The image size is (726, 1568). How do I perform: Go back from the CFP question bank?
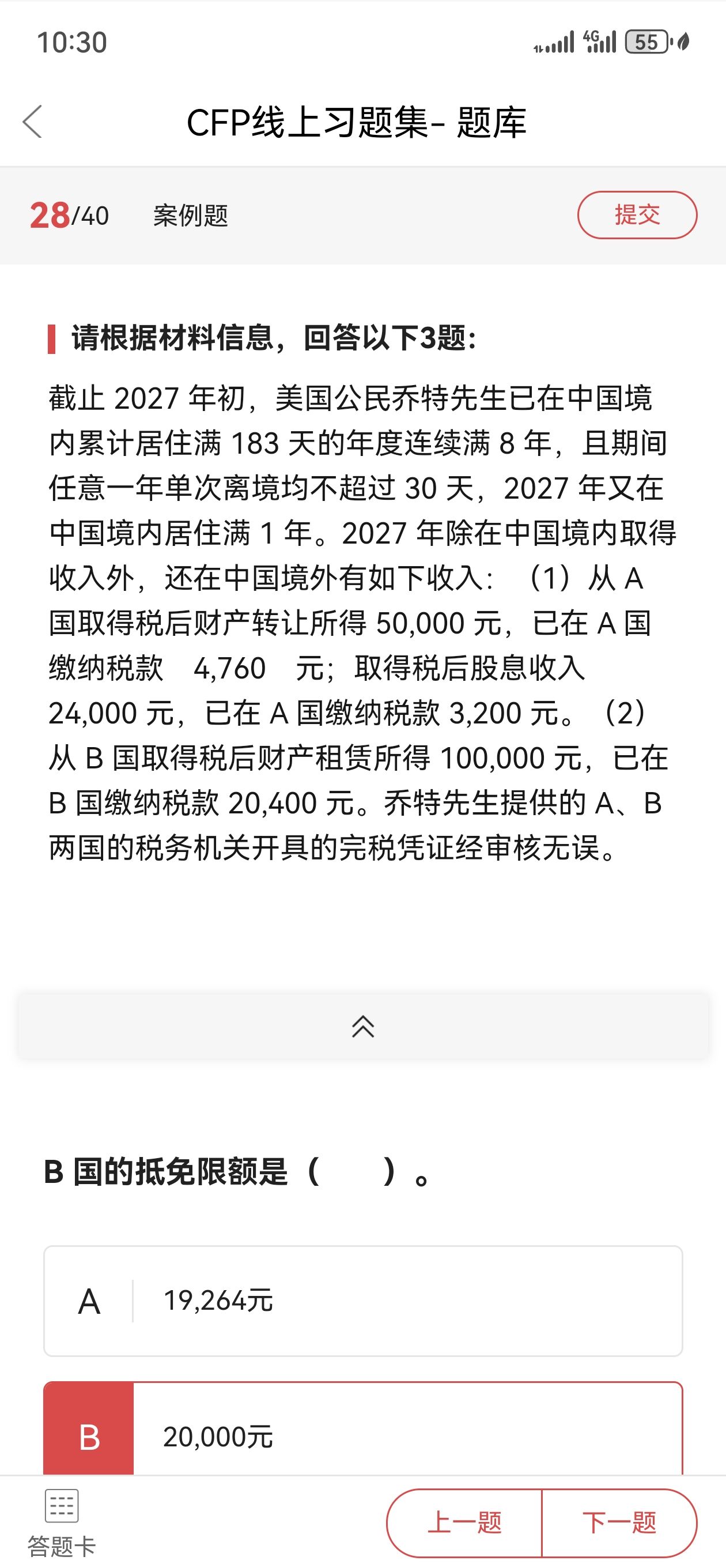coord(33,122)
